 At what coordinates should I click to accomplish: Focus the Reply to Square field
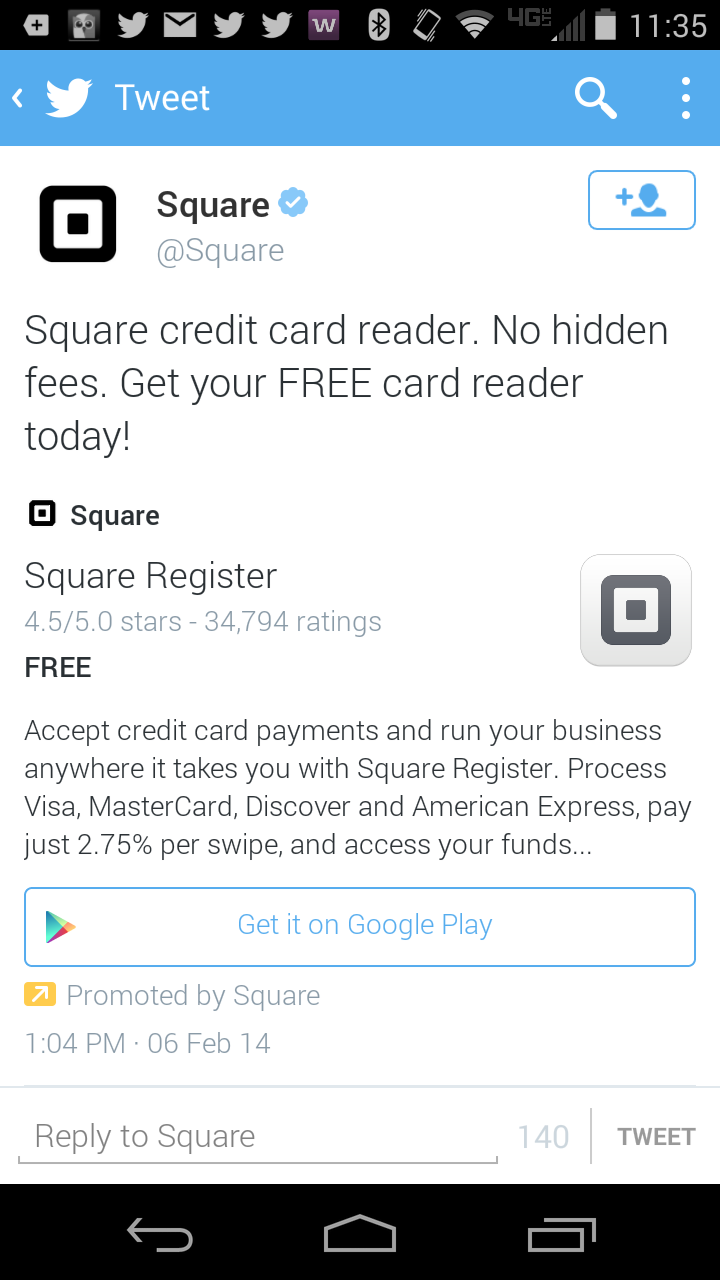[258, 1137]
